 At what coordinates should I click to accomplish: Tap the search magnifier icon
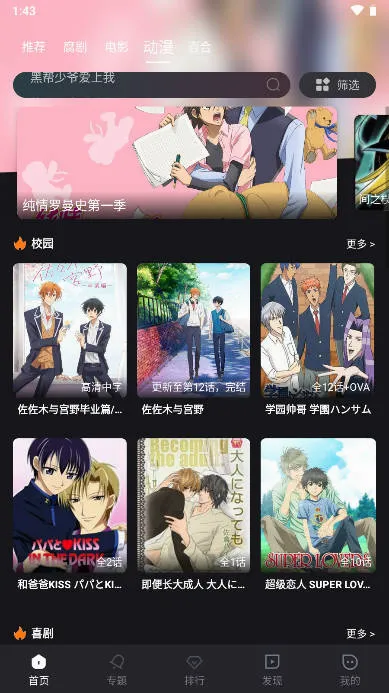(273, 84)
